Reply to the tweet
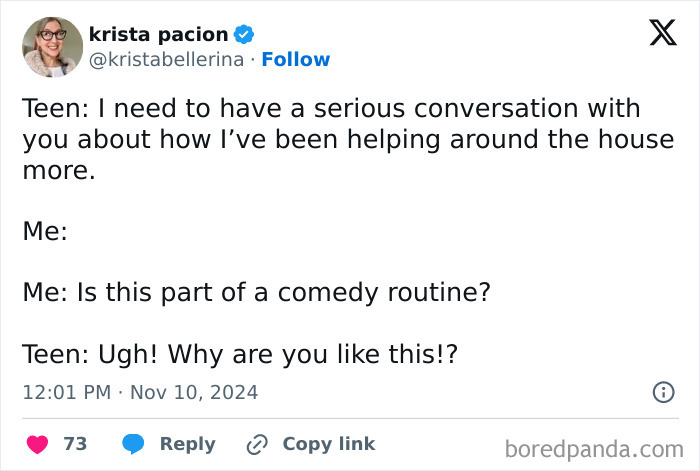The image size is (700, 471). pyautogui.click(x=168, y=444)
